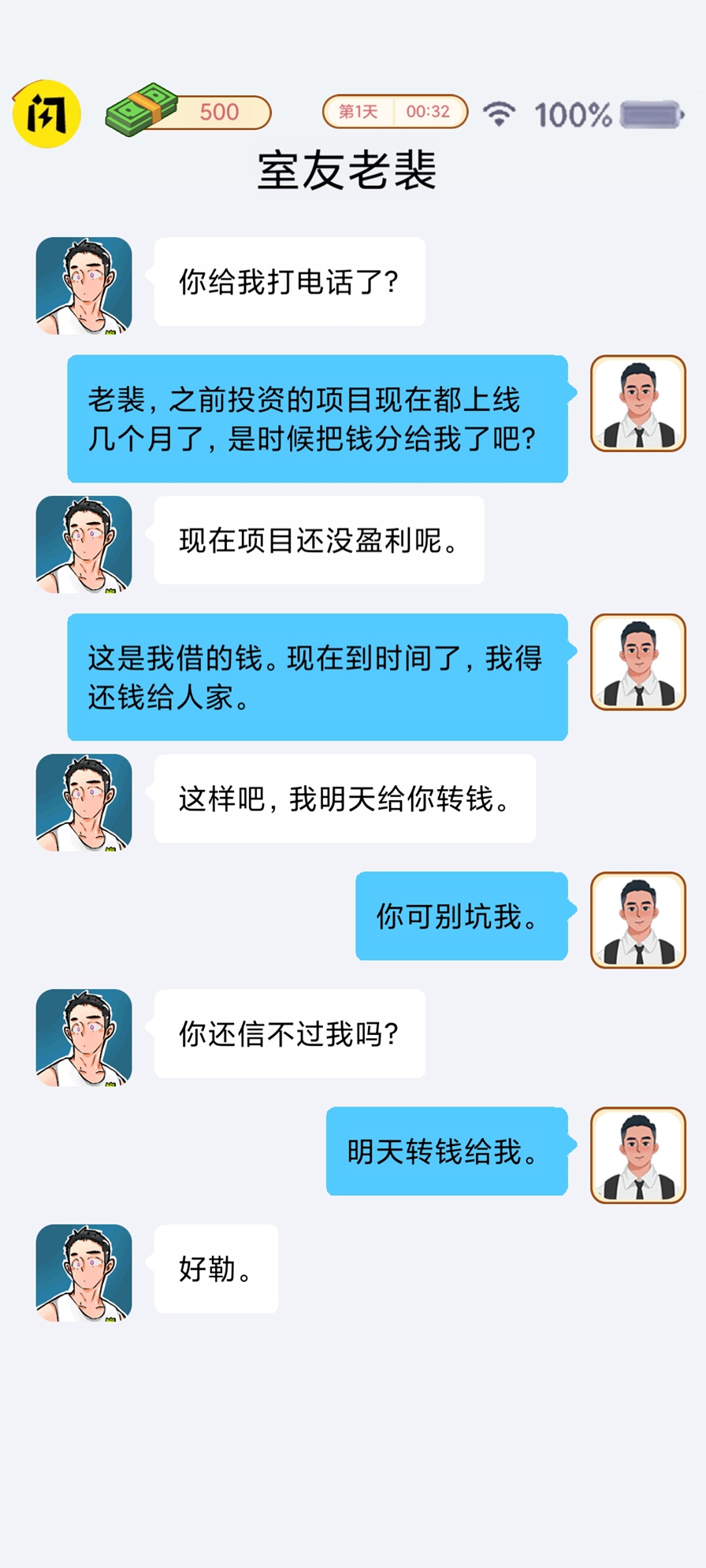Screen dimensions: 706x1568
Task: Click 老裴's avatar beside 这样吧，我明天给你转钱
Action: click(84, 800)
